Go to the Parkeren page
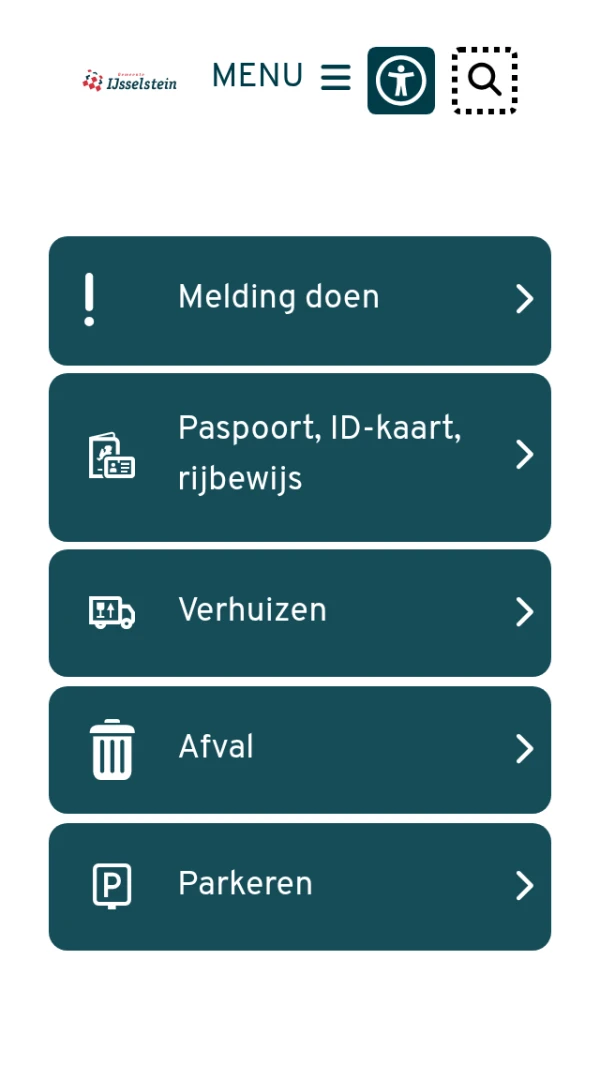600x1065 pixels. pyautogui.click(x=300, y=886)
